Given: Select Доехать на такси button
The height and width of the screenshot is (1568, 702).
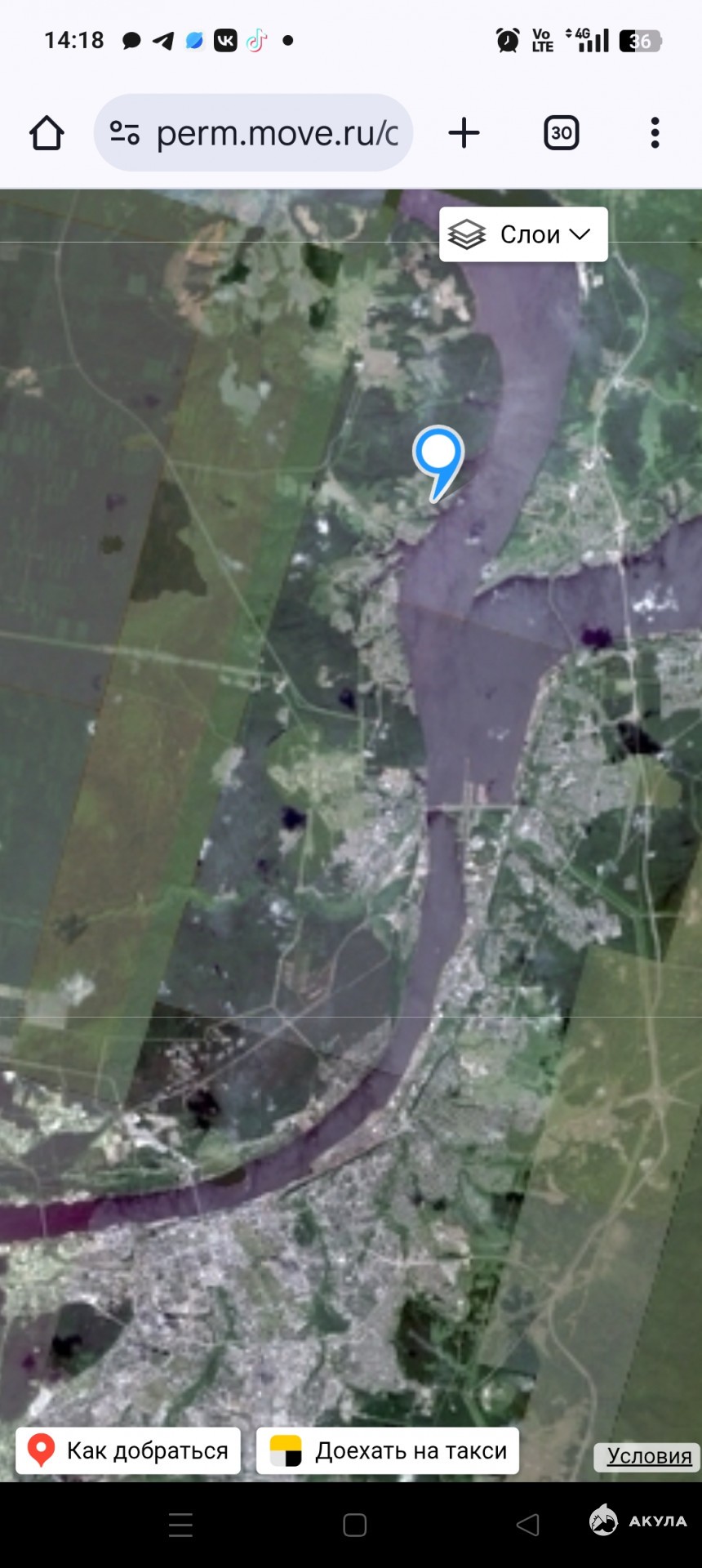Looking at the screenshot, I should point(388,1450).
